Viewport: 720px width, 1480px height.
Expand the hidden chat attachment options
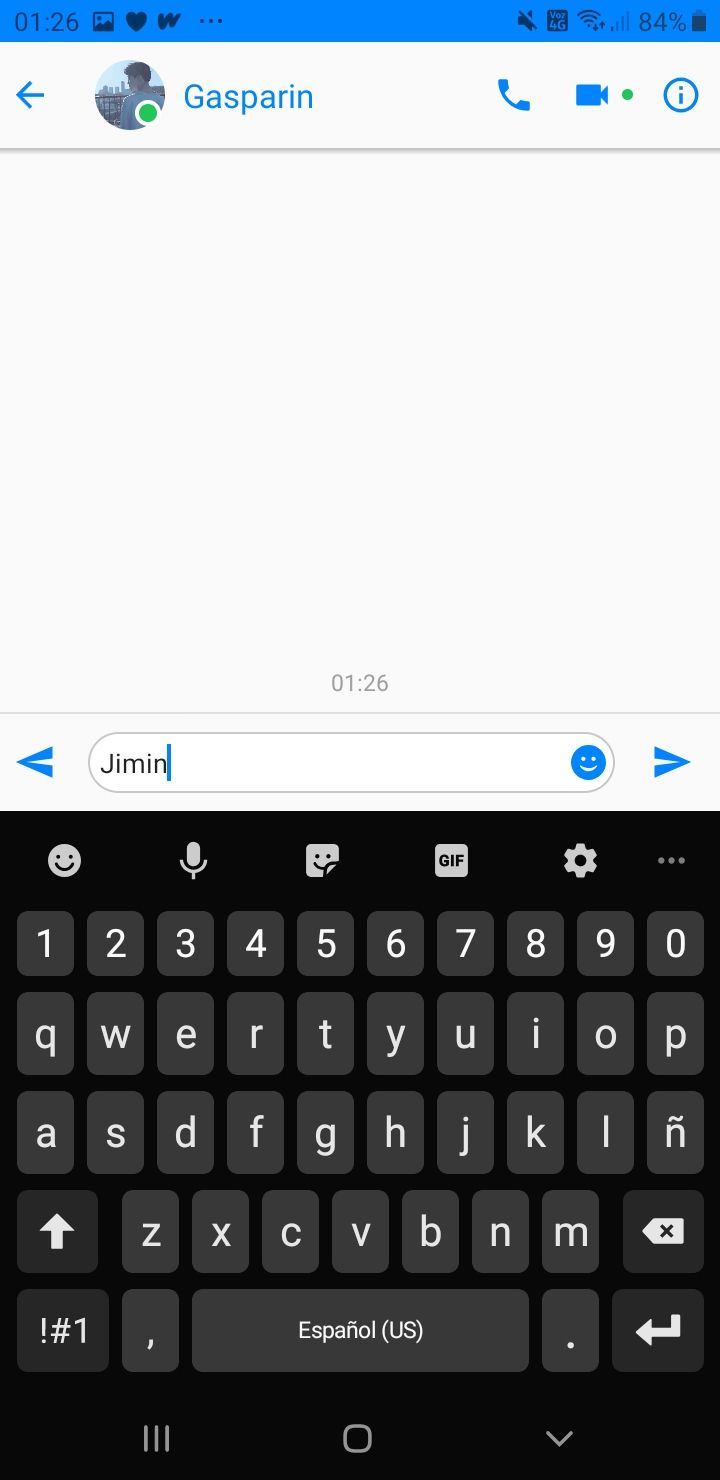(x=35, y=763)
